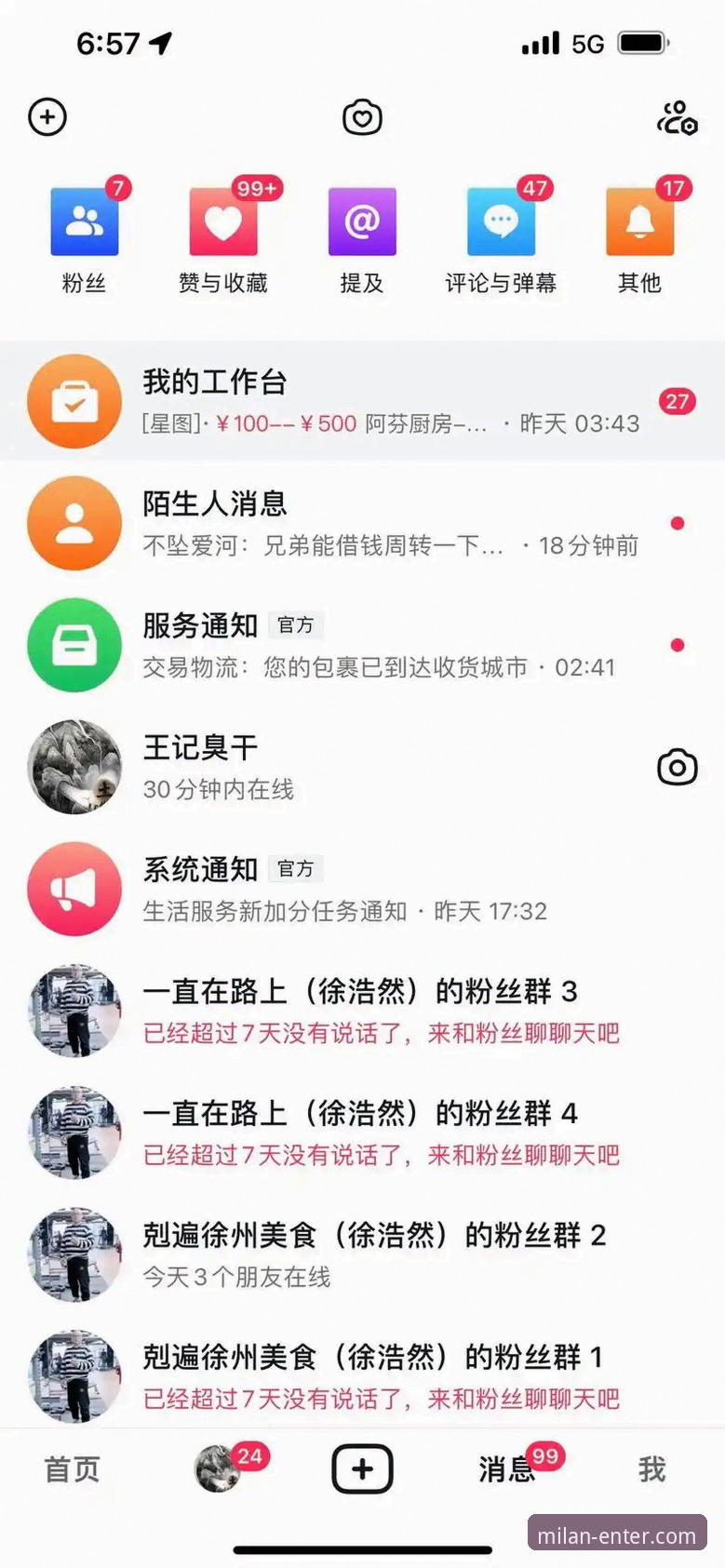Open the 提及 mentions icon

362,221
